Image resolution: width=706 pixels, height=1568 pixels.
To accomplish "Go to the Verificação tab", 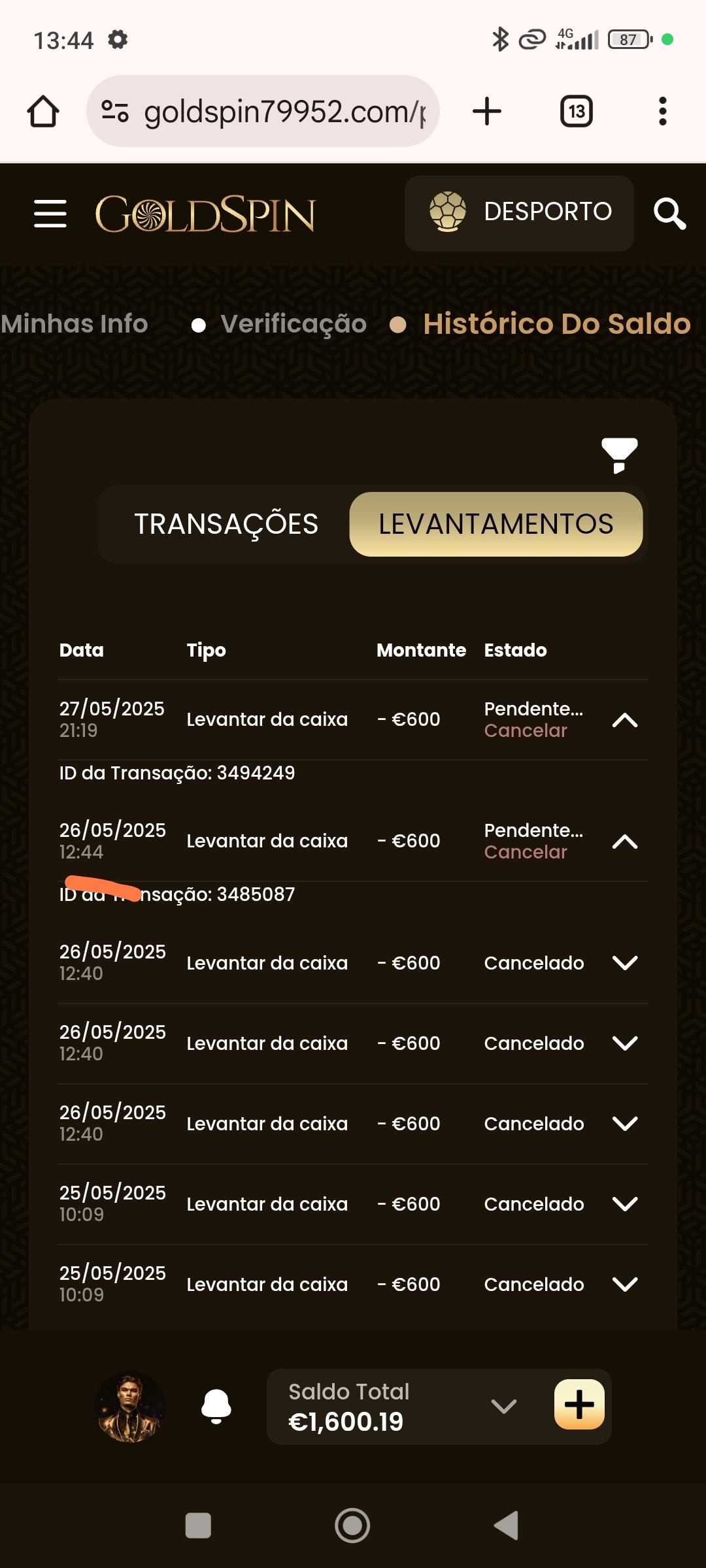I will click(x=293, y=324).
